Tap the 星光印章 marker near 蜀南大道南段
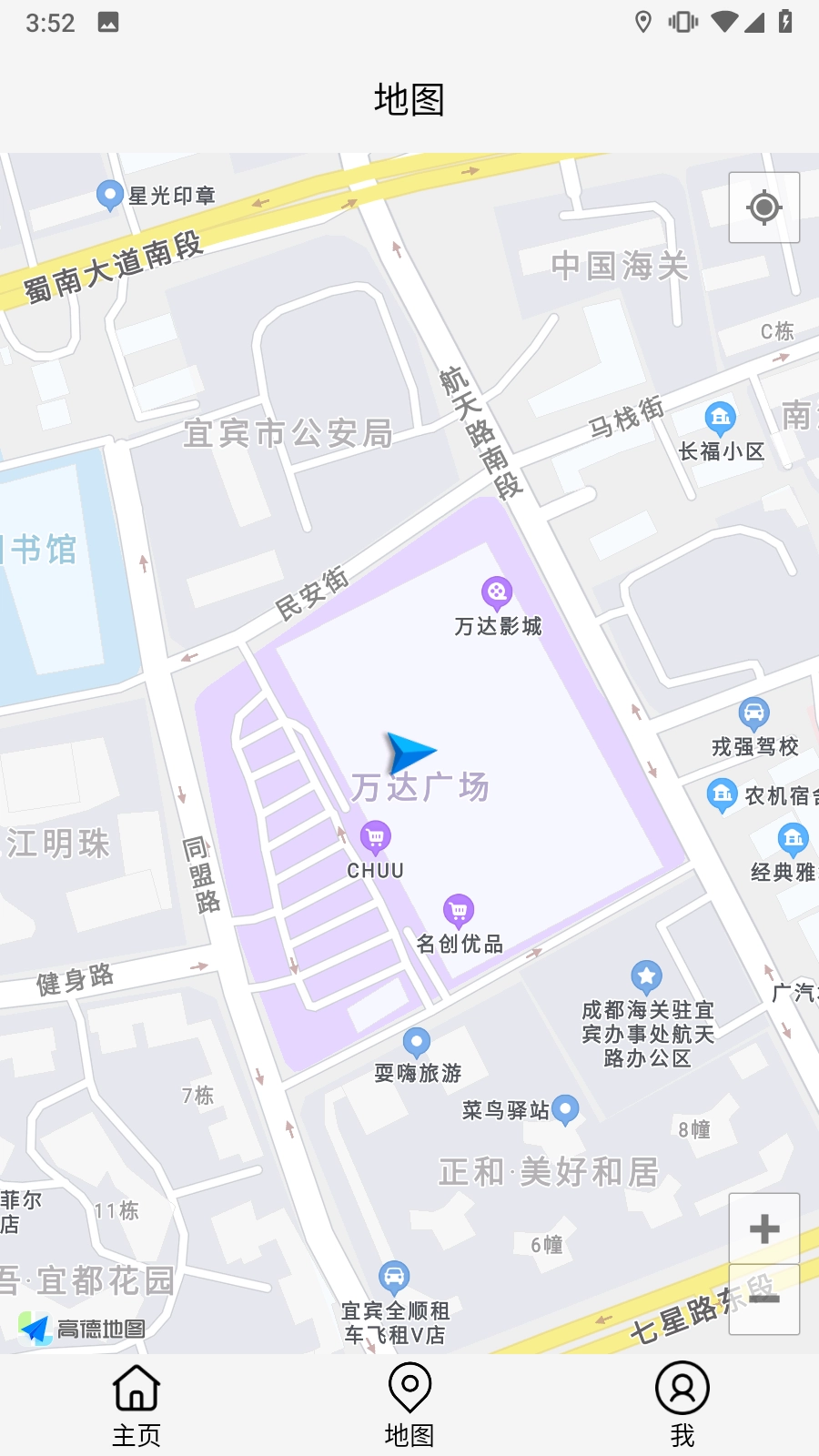 click(109, 193)
